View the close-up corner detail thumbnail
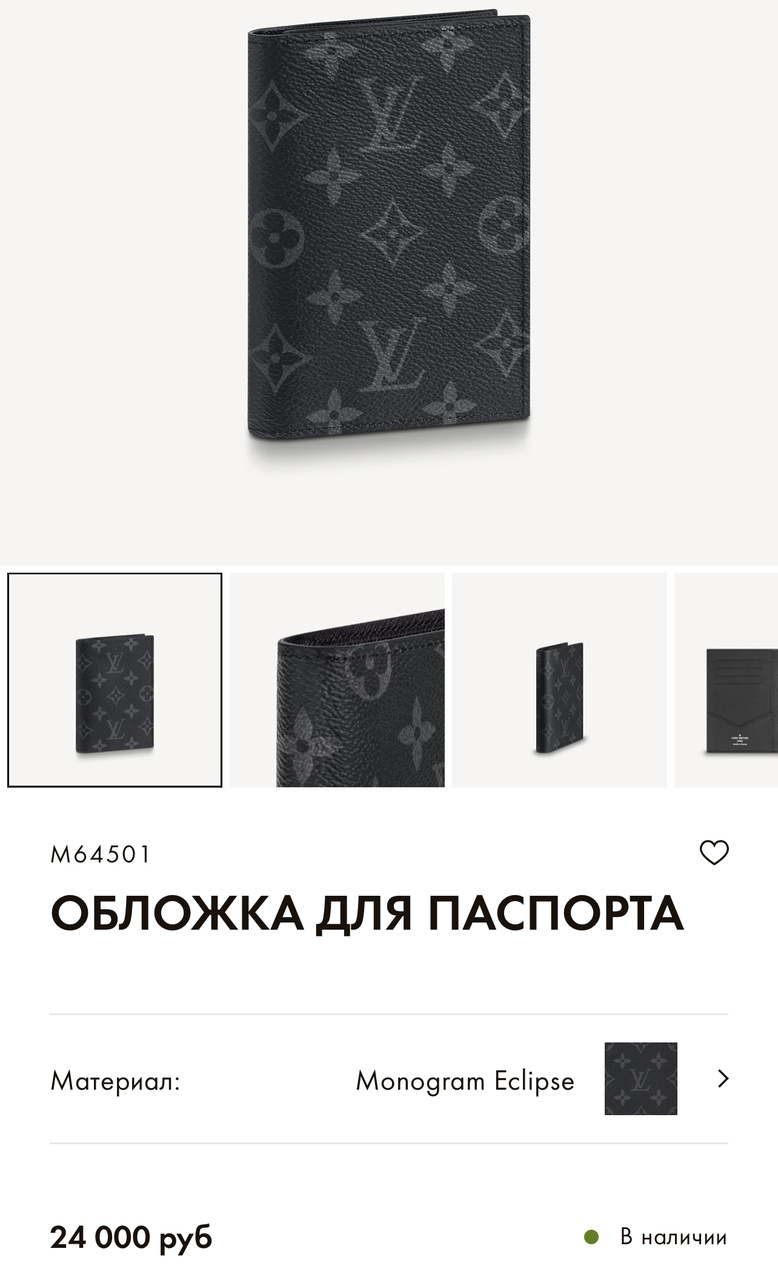778x1280 pixels. [337, 680]
